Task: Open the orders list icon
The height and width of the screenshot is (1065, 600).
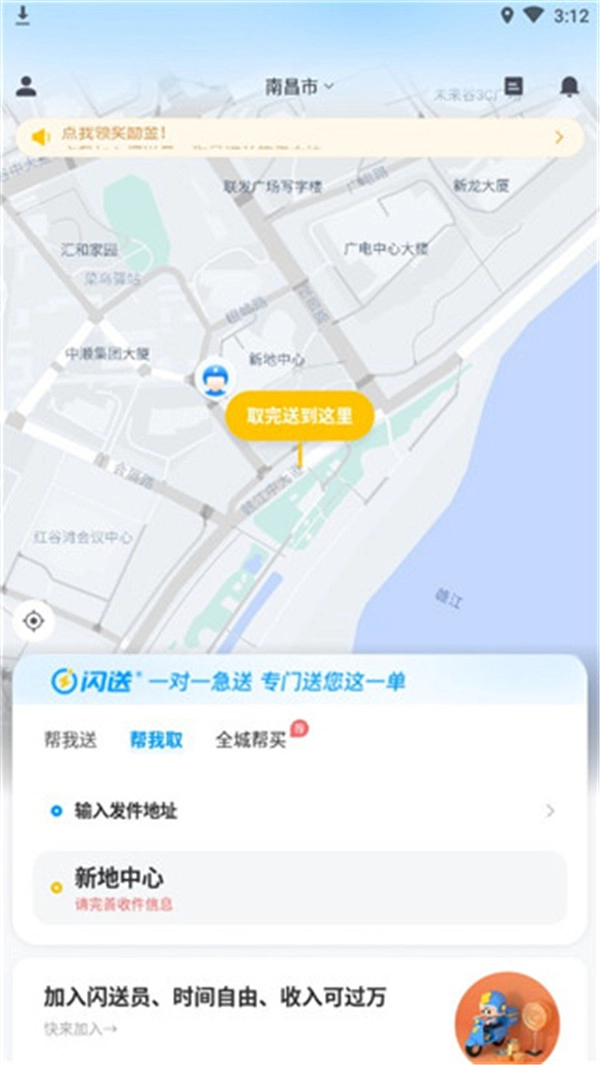Action: (514, 86)
